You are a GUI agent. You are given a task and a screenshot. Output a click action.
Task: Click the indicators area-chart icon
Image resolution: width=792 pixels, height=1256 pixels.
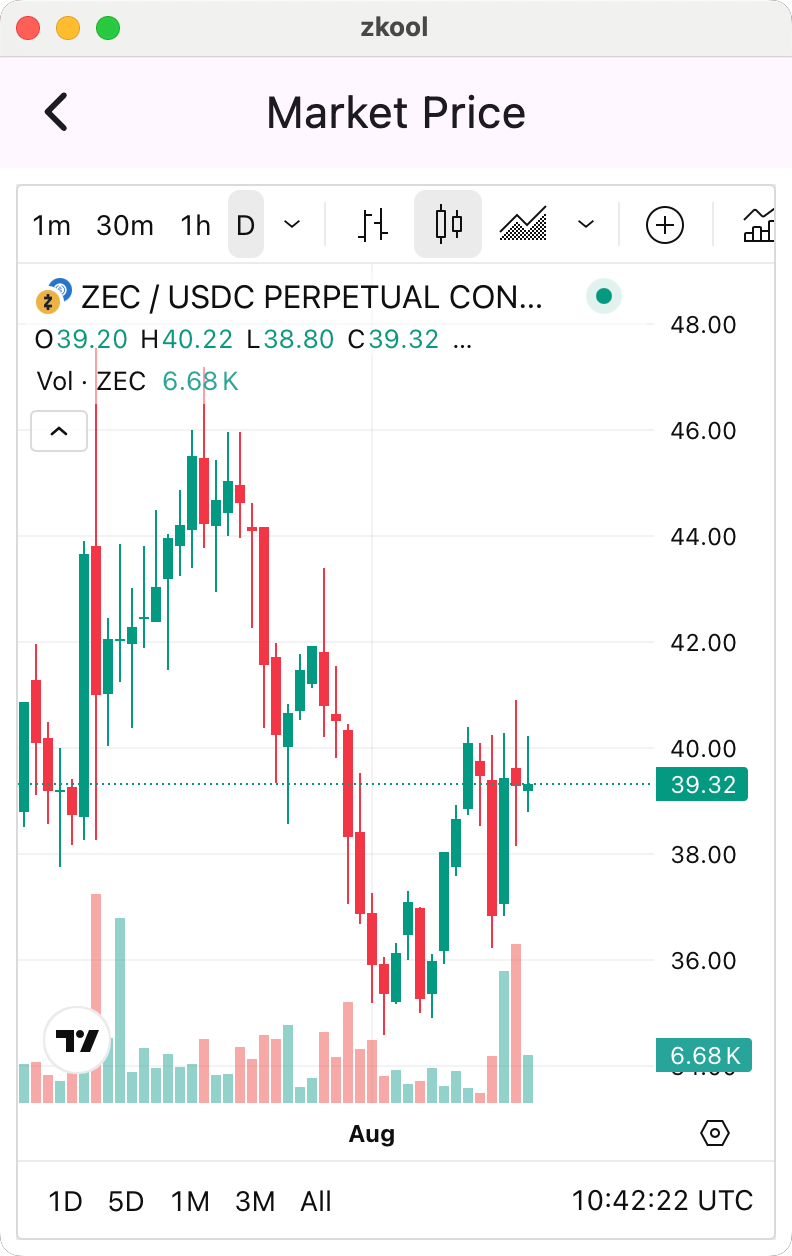point(523,225)
